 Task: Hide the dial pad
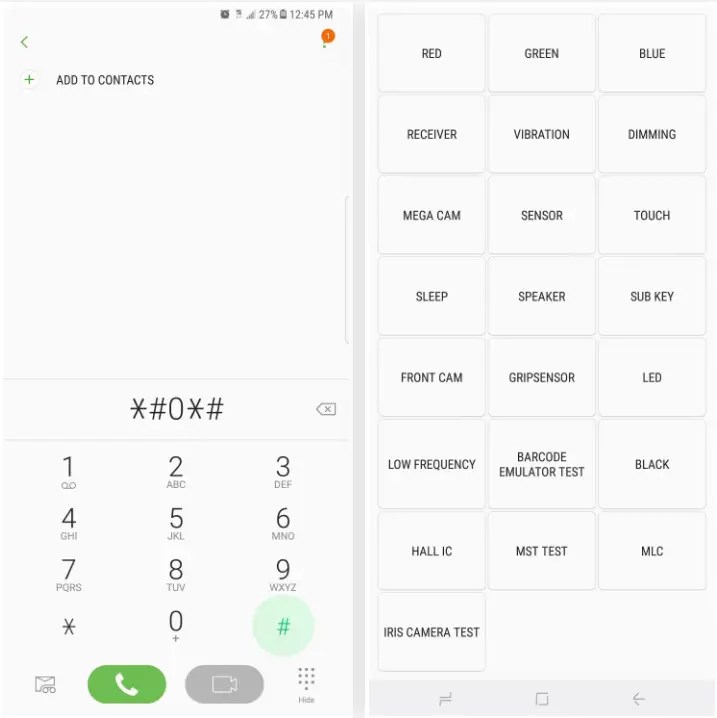[x=306, y=684]
